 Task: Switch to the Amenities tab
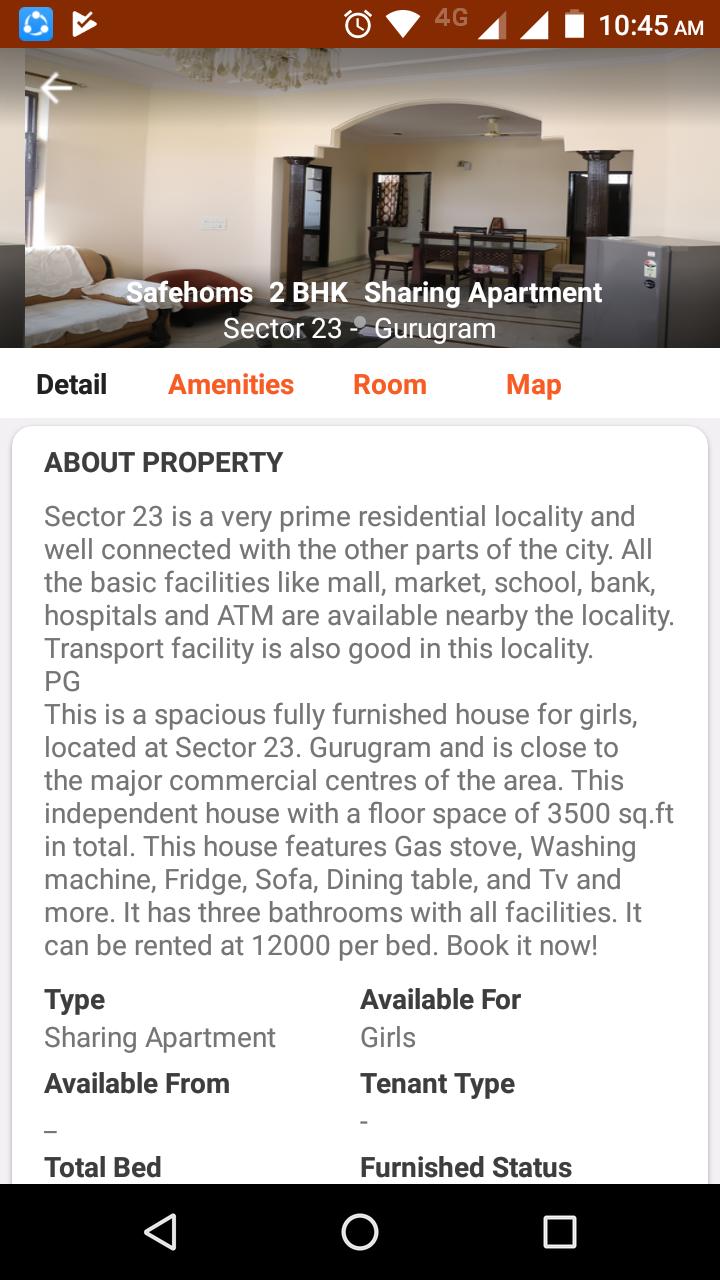[231, 385]
